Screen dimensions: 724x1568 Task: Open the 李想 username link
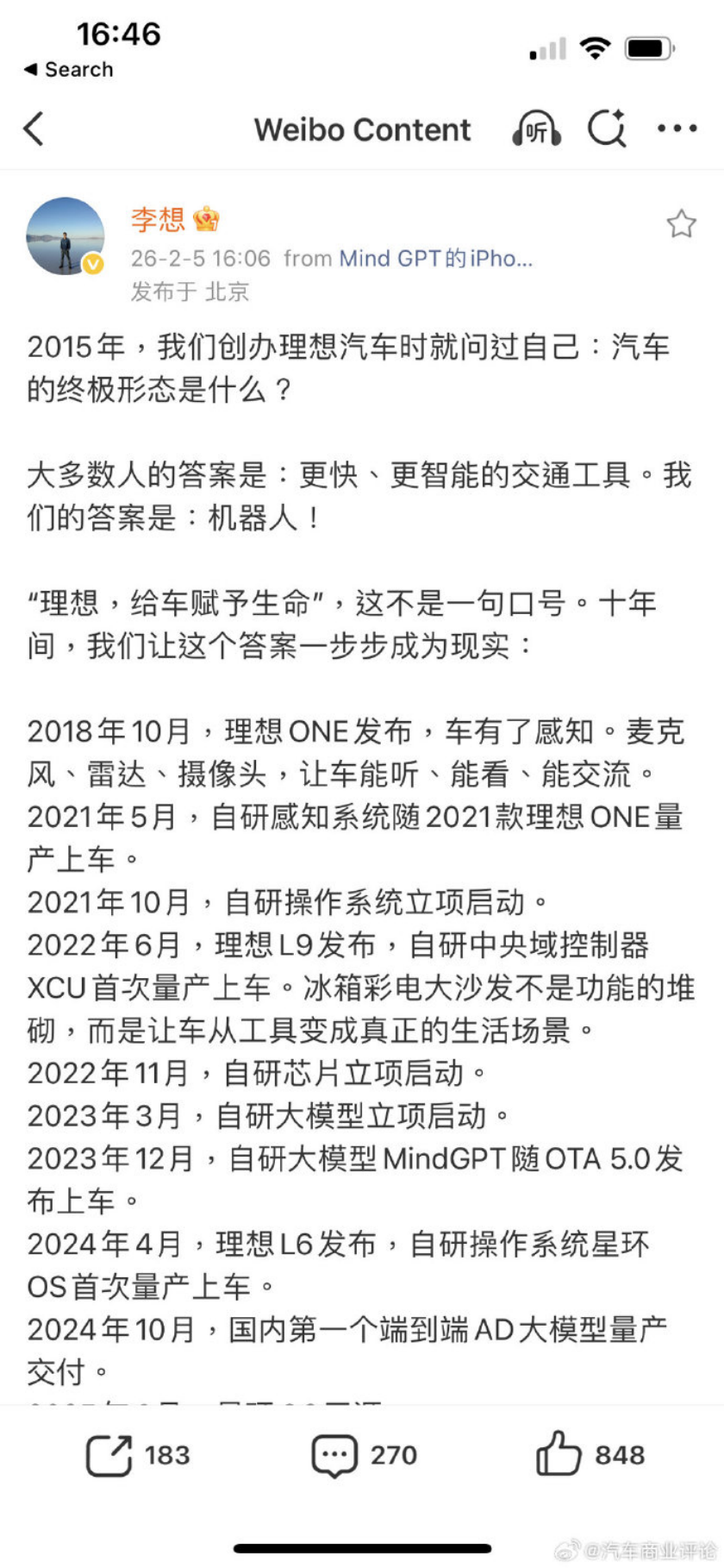[158, 219]
